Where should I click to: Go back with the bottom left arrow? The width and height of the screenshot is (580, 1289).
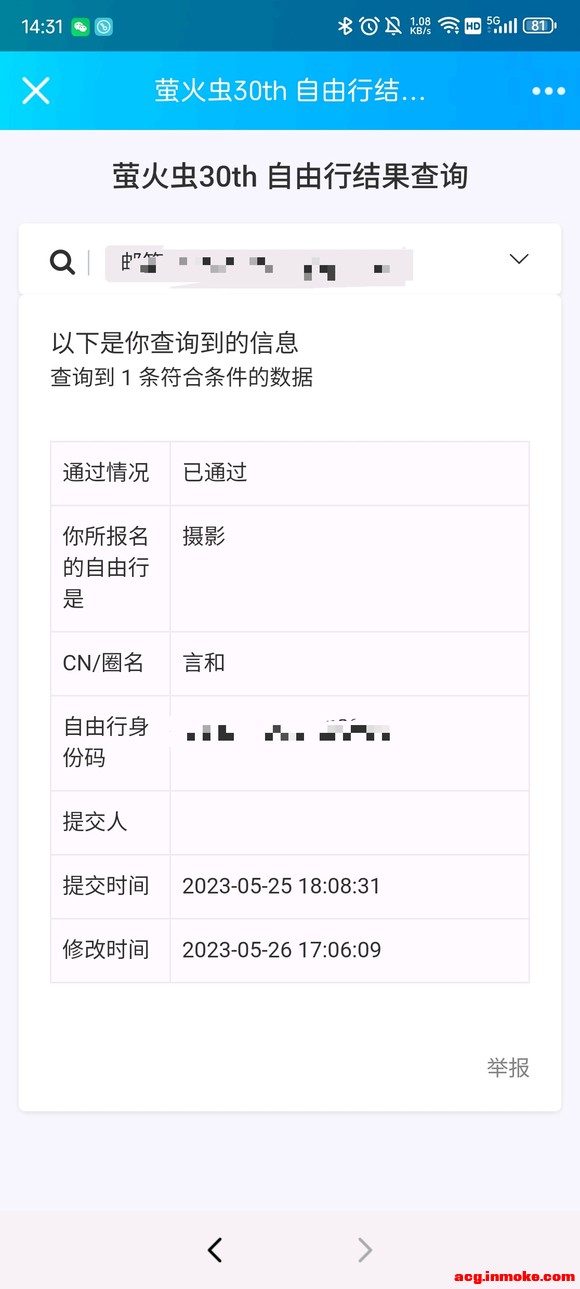tap(214, 1249)
